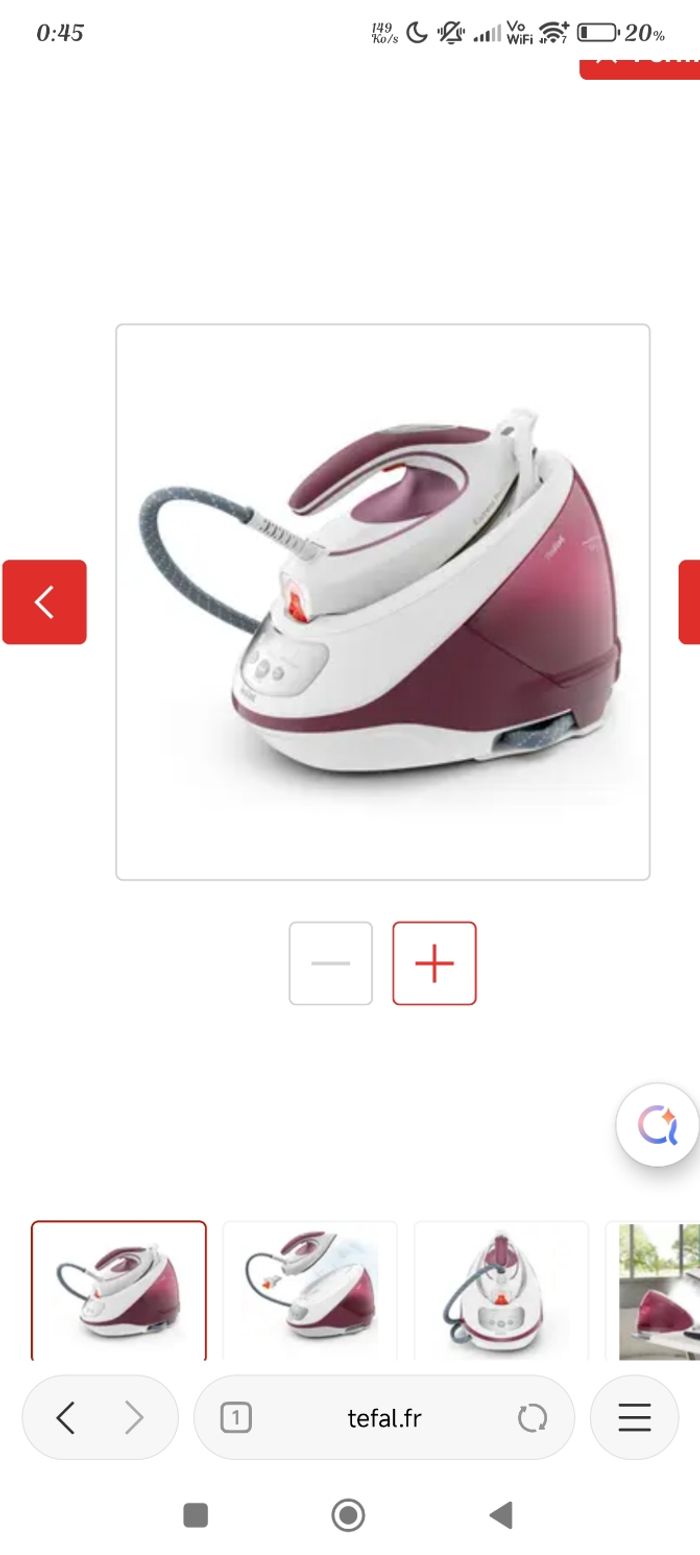Go to the home screen
The height and width of the screenshot is (1555, 700).
pyautogui.click(x=348, y=1515)
